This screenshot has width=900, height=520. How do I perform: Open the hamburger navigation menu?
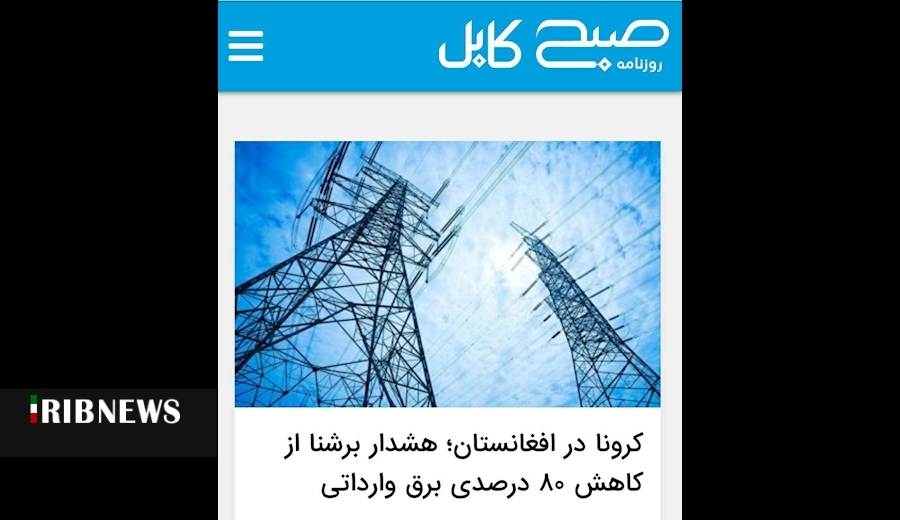[x=246, y=46]
